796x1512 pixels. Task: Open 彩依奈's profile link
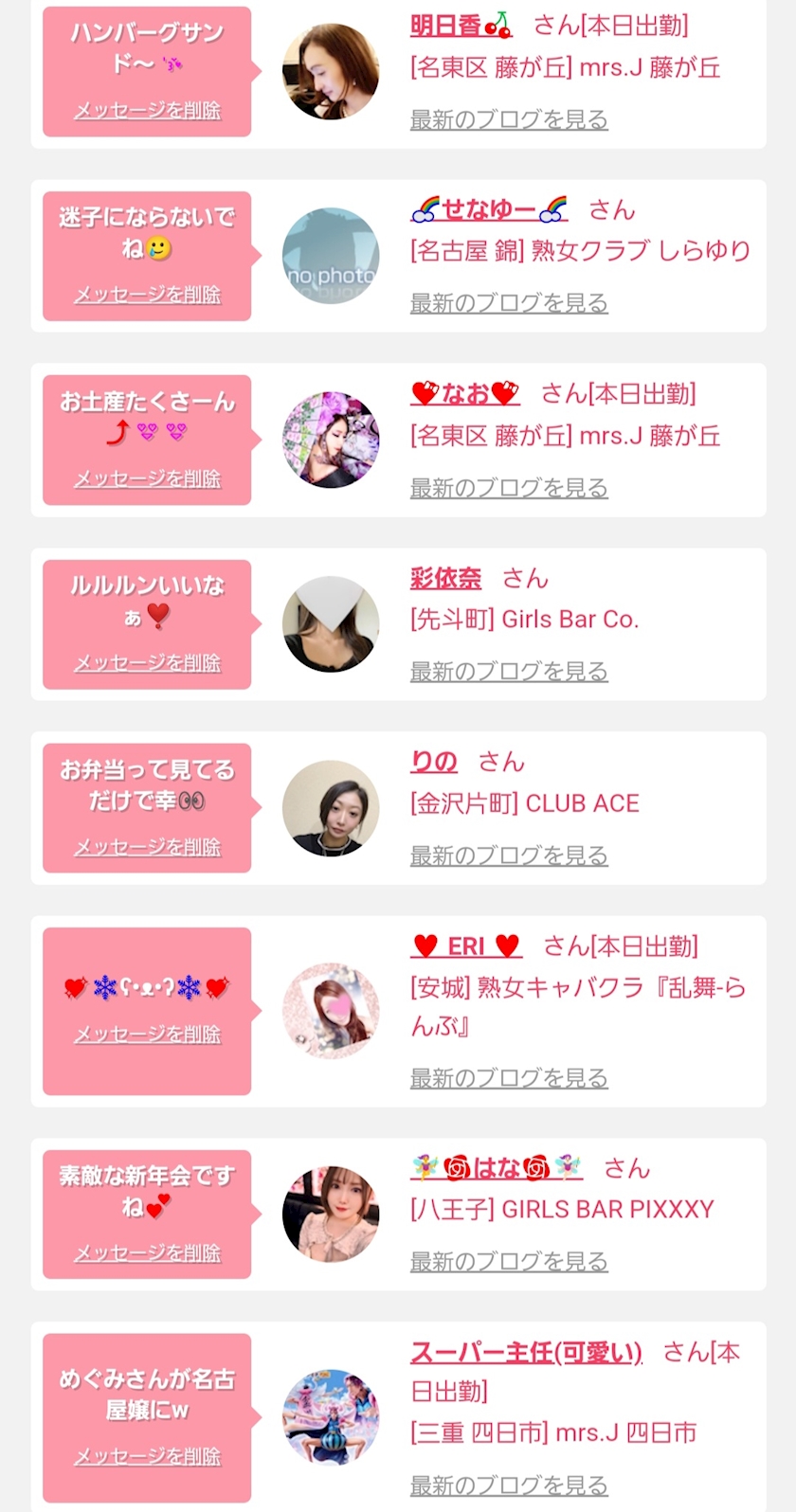click(x=445, y=578)
